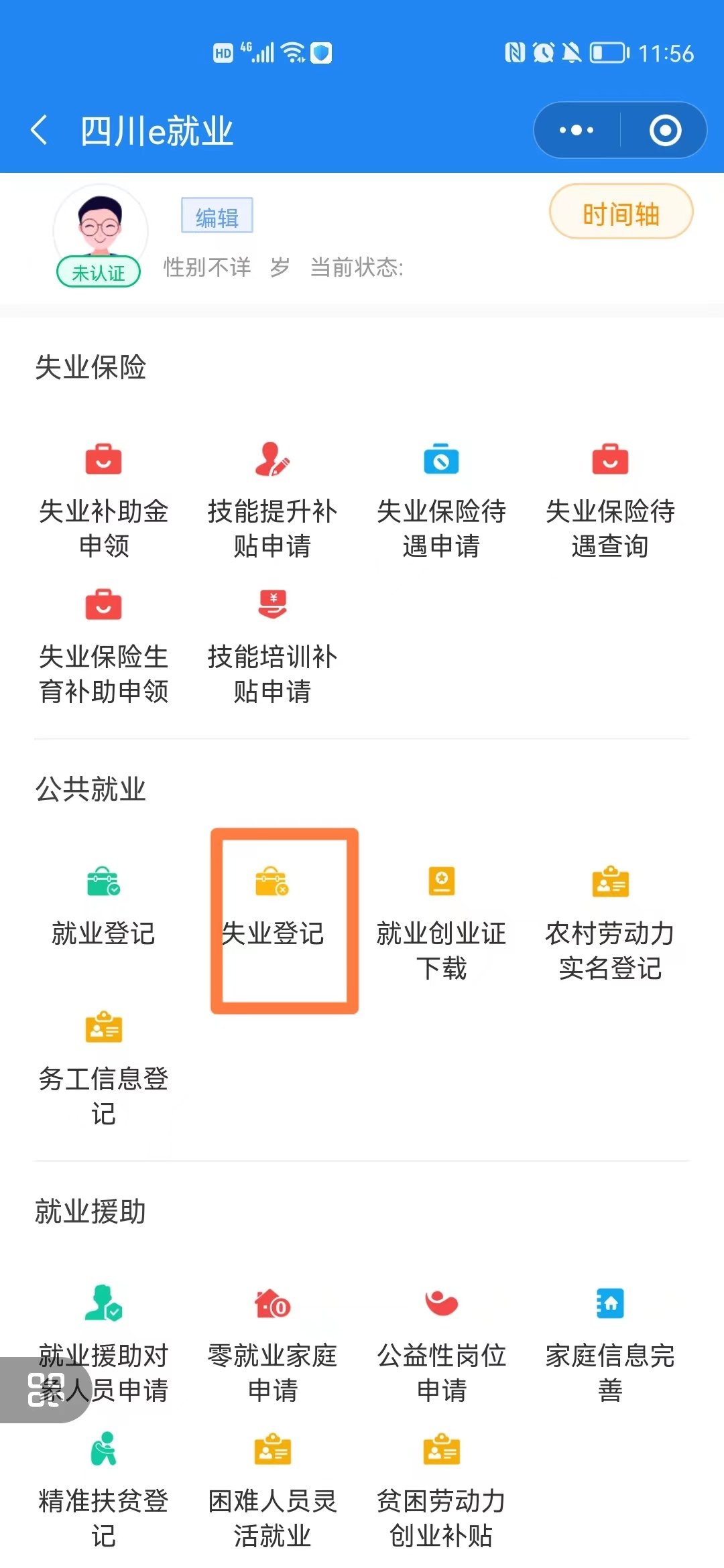Image resolution: width=724 pixels, height=1568 pixels.
Task: Check 失业保险待遇查询
Action: pyautogui.click(x=610, y=501)
